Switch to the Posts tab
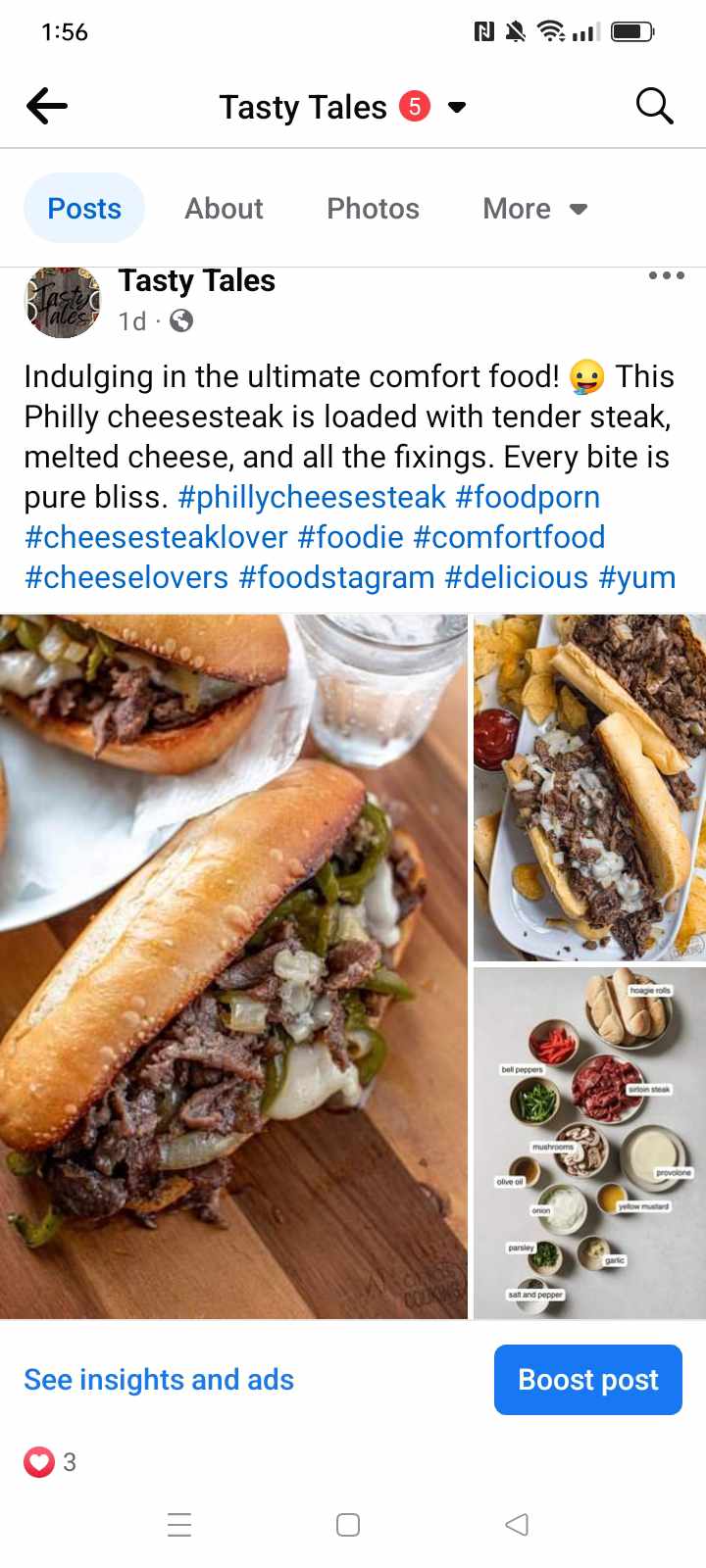 point(84,208)
